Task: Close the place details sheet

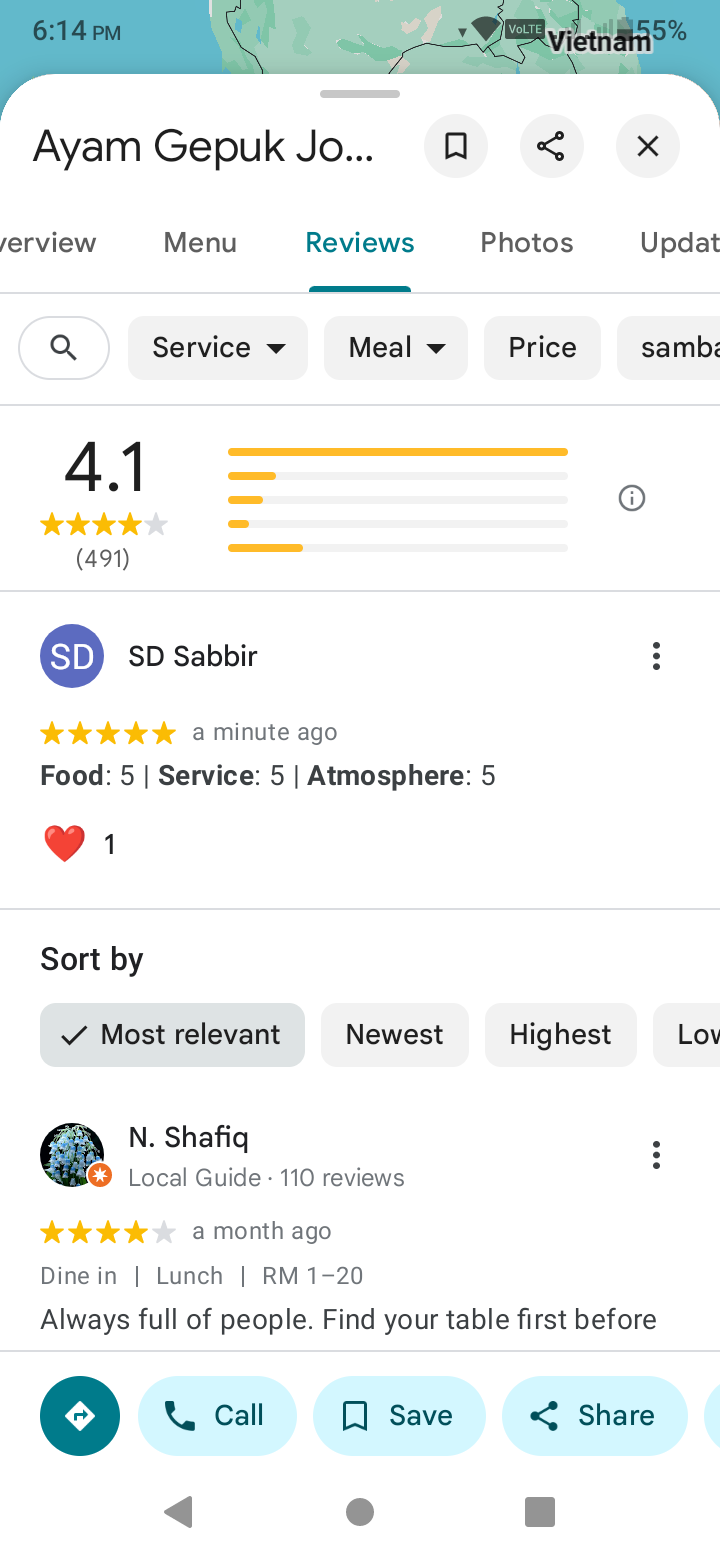Action: 648,147
